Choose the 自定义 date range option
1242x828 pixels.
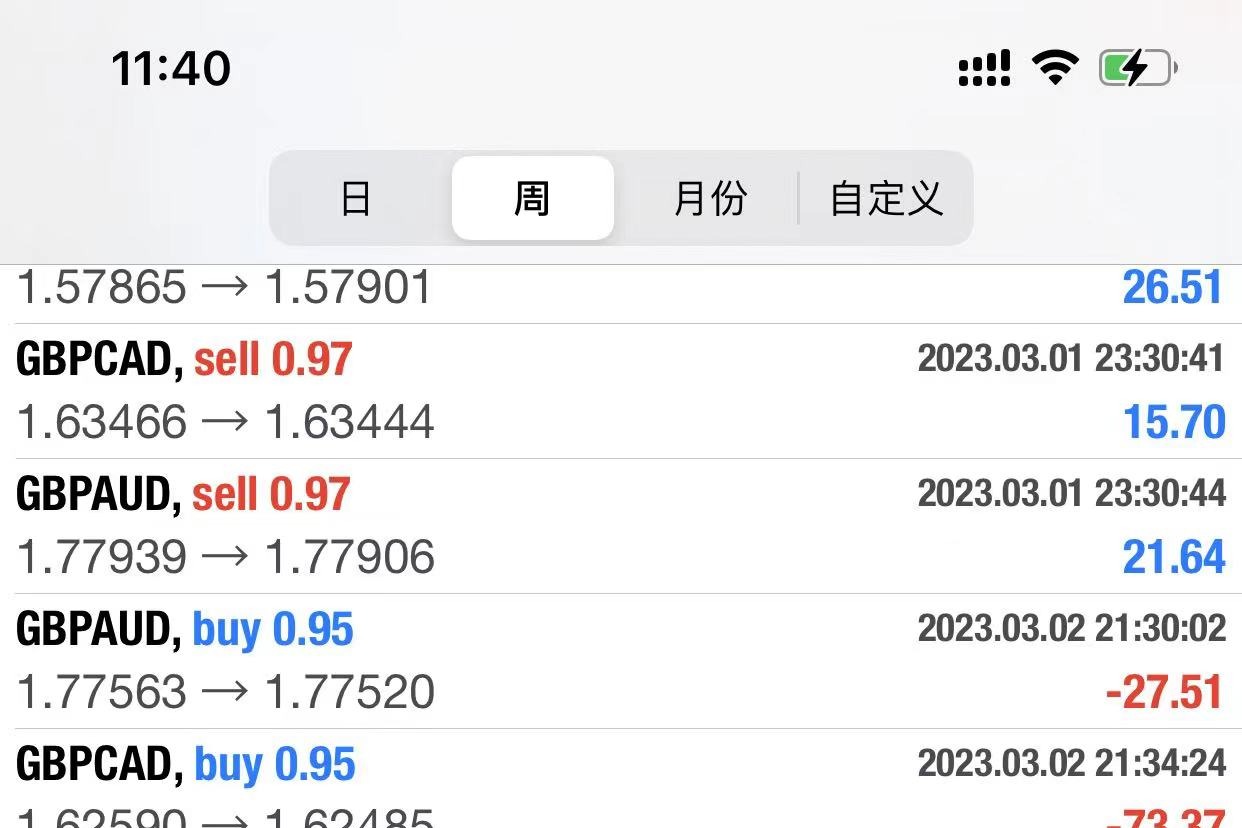(x=886, y=198)
